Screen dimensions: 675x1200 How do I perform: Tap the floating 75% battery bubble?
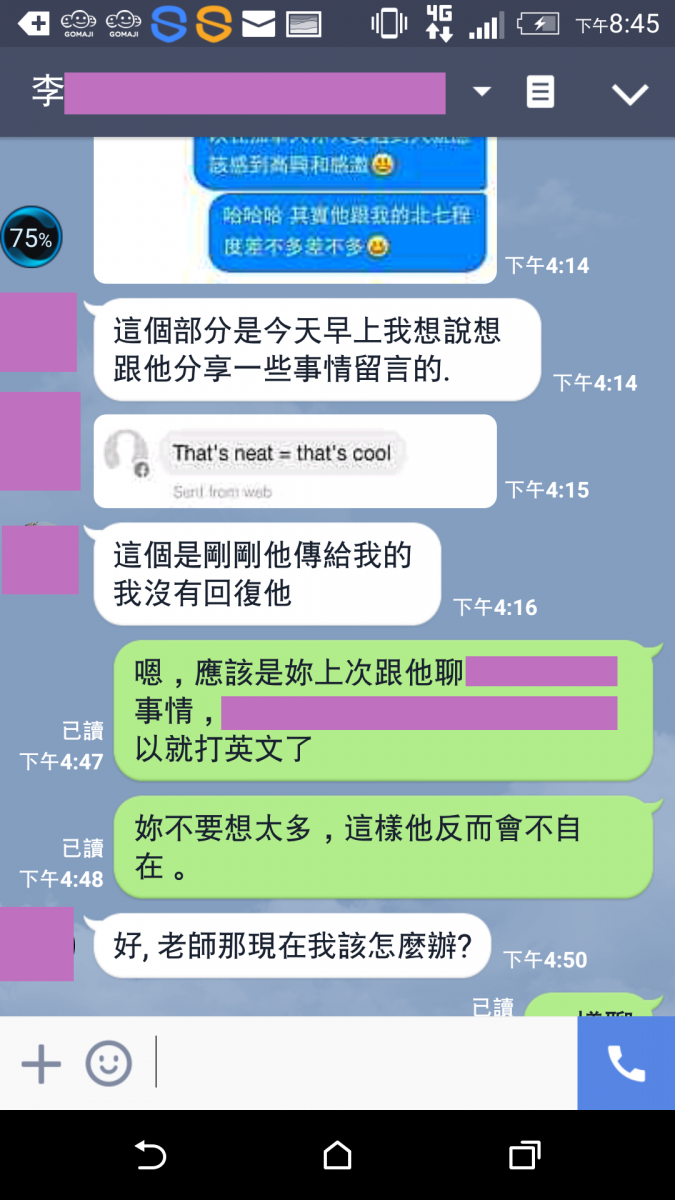click(31, 238)
